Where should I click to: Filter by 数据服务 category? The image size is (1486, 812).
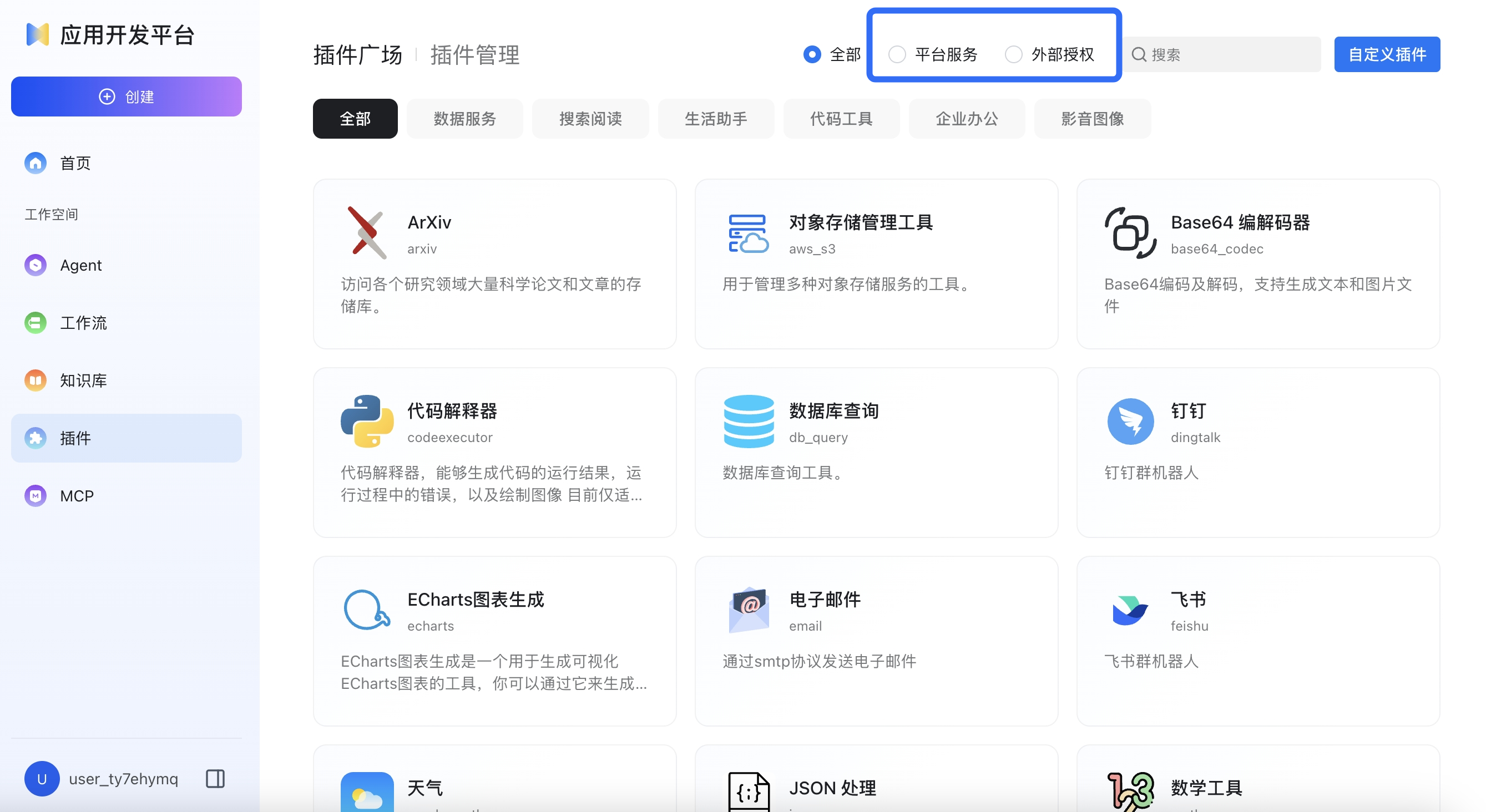coord(464,119)
